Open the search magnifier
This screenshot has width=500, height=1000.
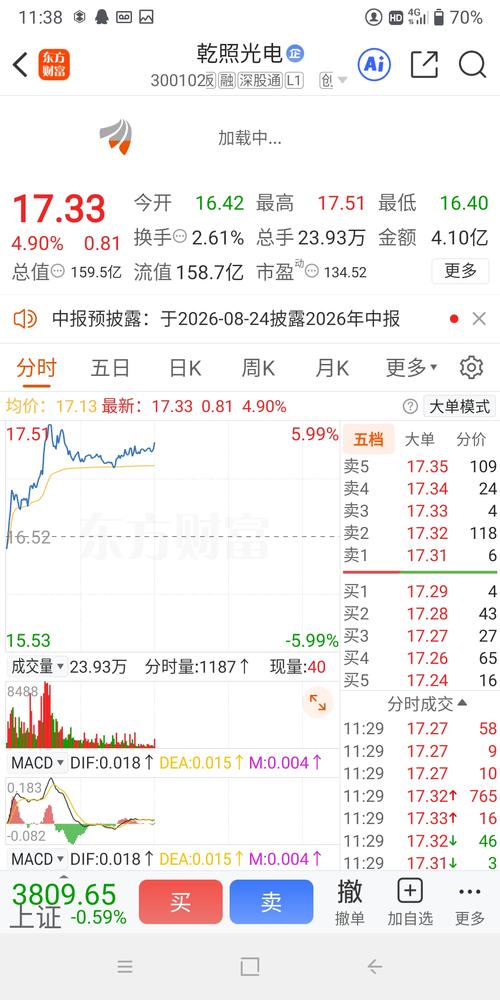pyautogui.click(x=473, y=64)
